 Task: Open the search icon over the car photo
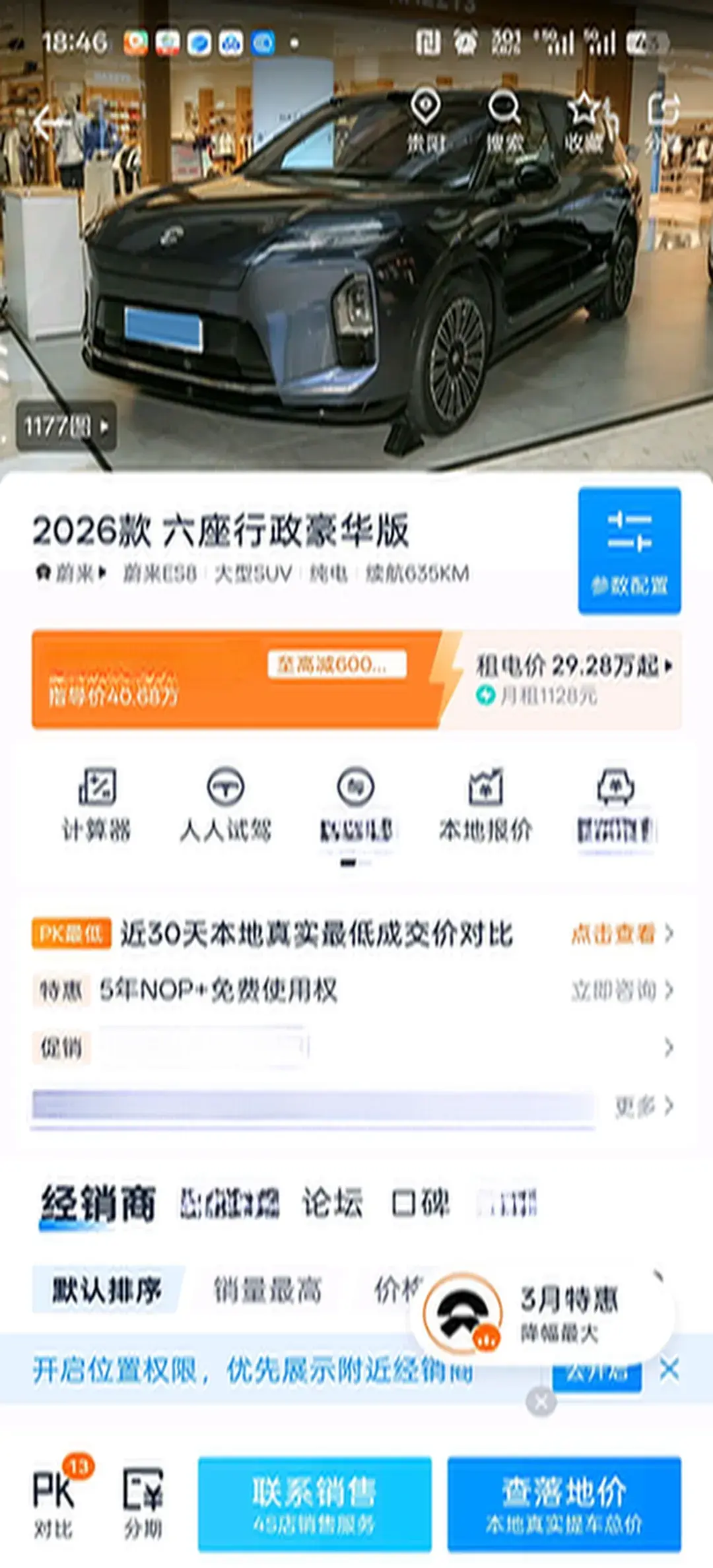coord(504,121)
